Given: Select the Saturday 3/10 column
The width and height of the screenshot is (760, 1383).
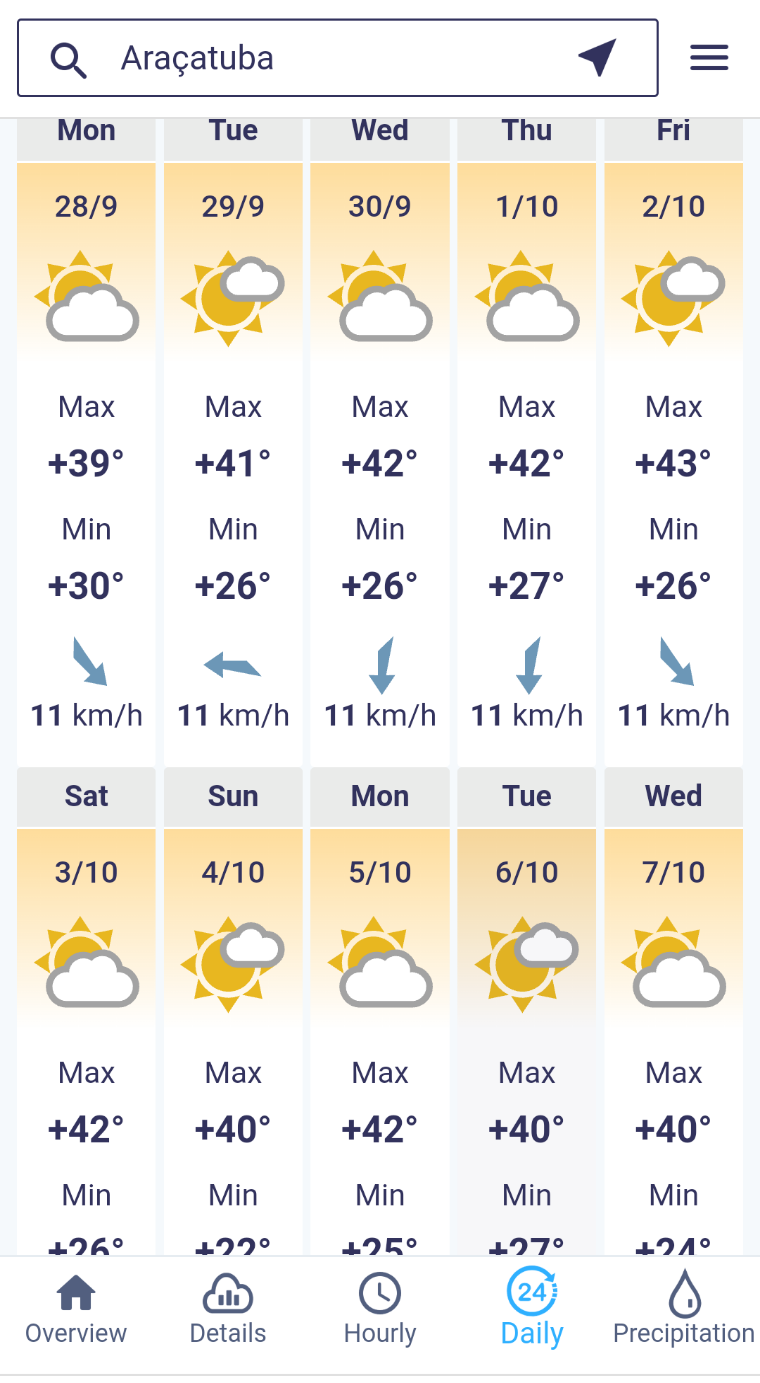Looking at the screenshot, I should 86,1012.
